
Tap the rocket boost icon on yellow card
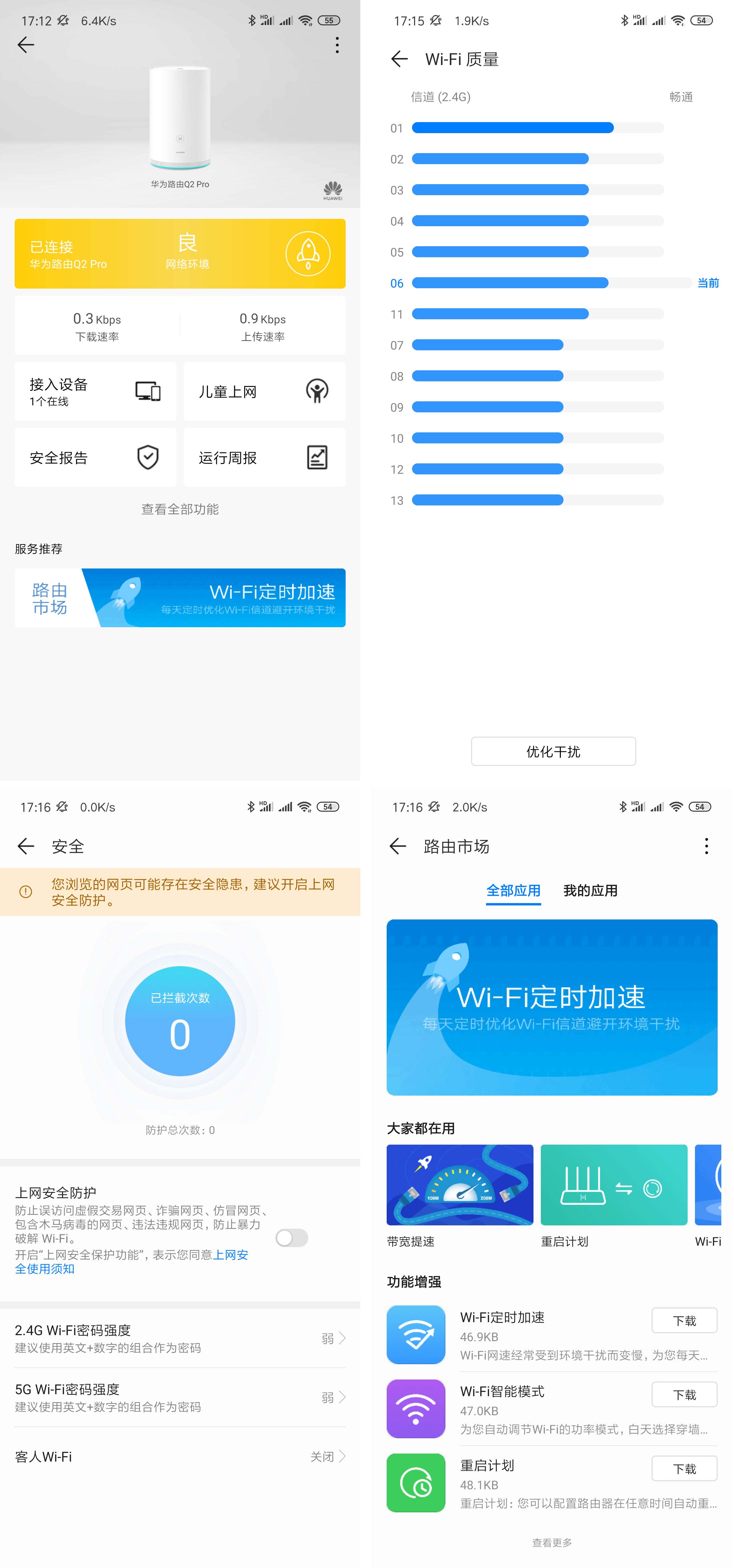[307, 253]
